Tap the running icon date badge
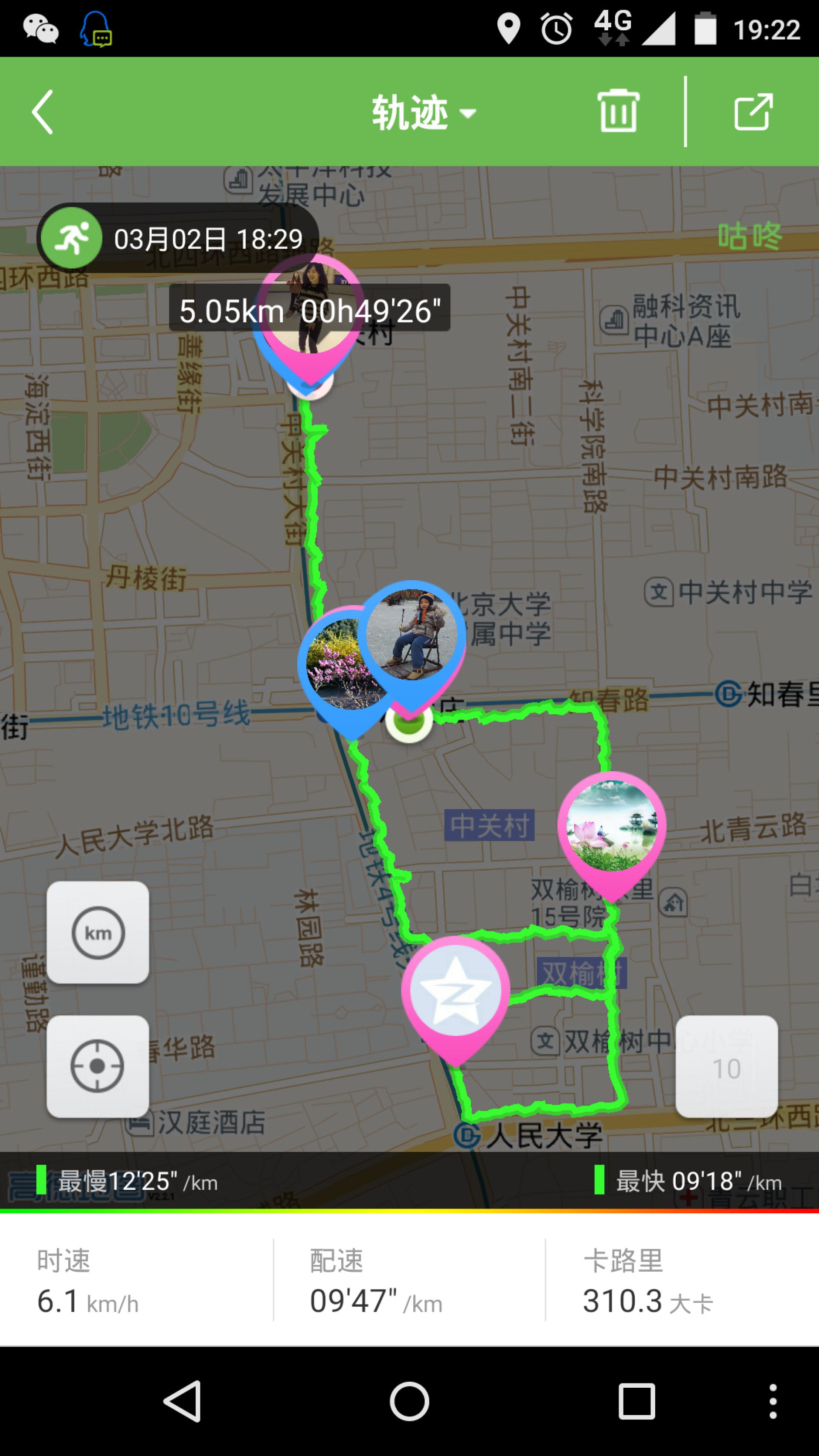The width and height of the screenshot is (819, 1456). [72, 238]
